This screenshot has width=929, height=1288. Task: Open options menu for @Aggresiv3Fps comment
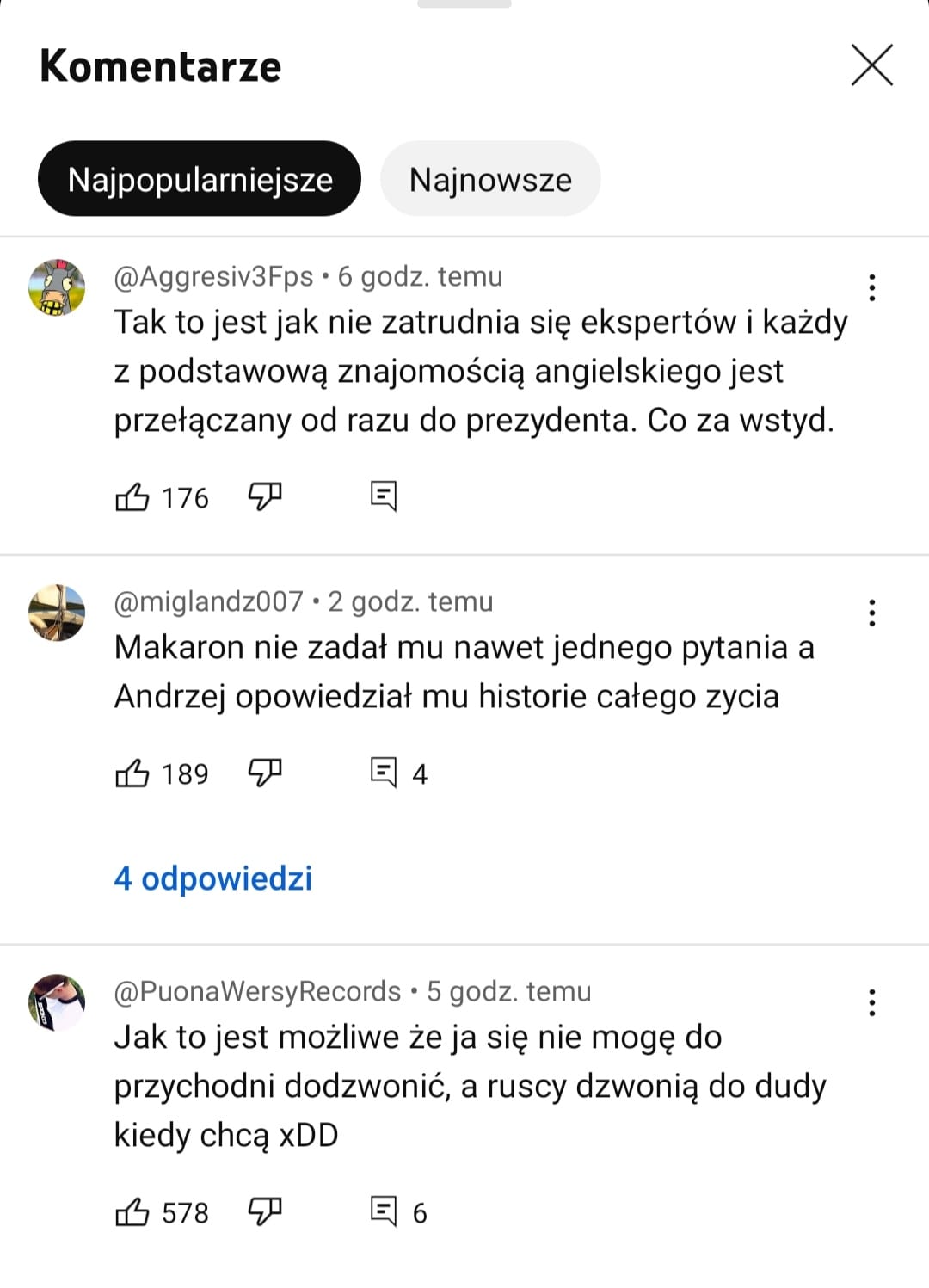[871, 287]
